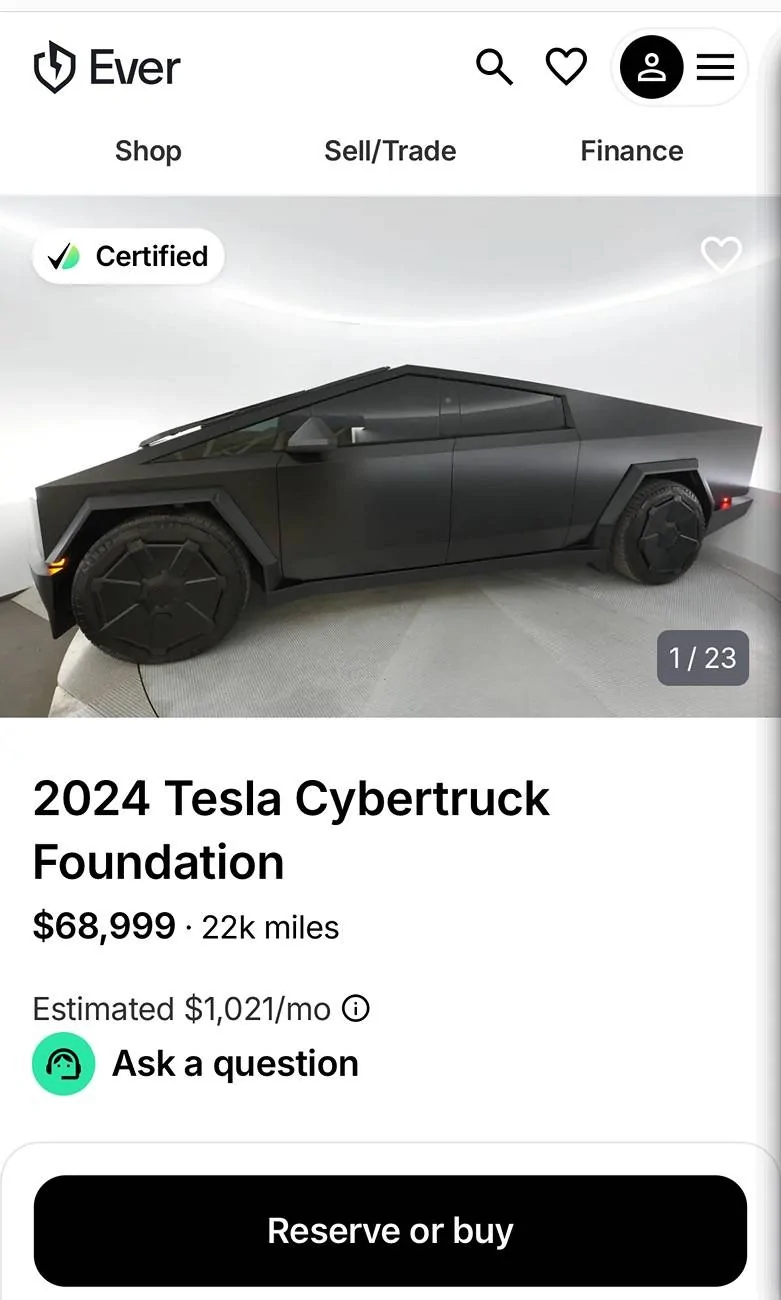Click the $68,999 price text
This screenshot has height=1300, width=781.
click(103, 925)
